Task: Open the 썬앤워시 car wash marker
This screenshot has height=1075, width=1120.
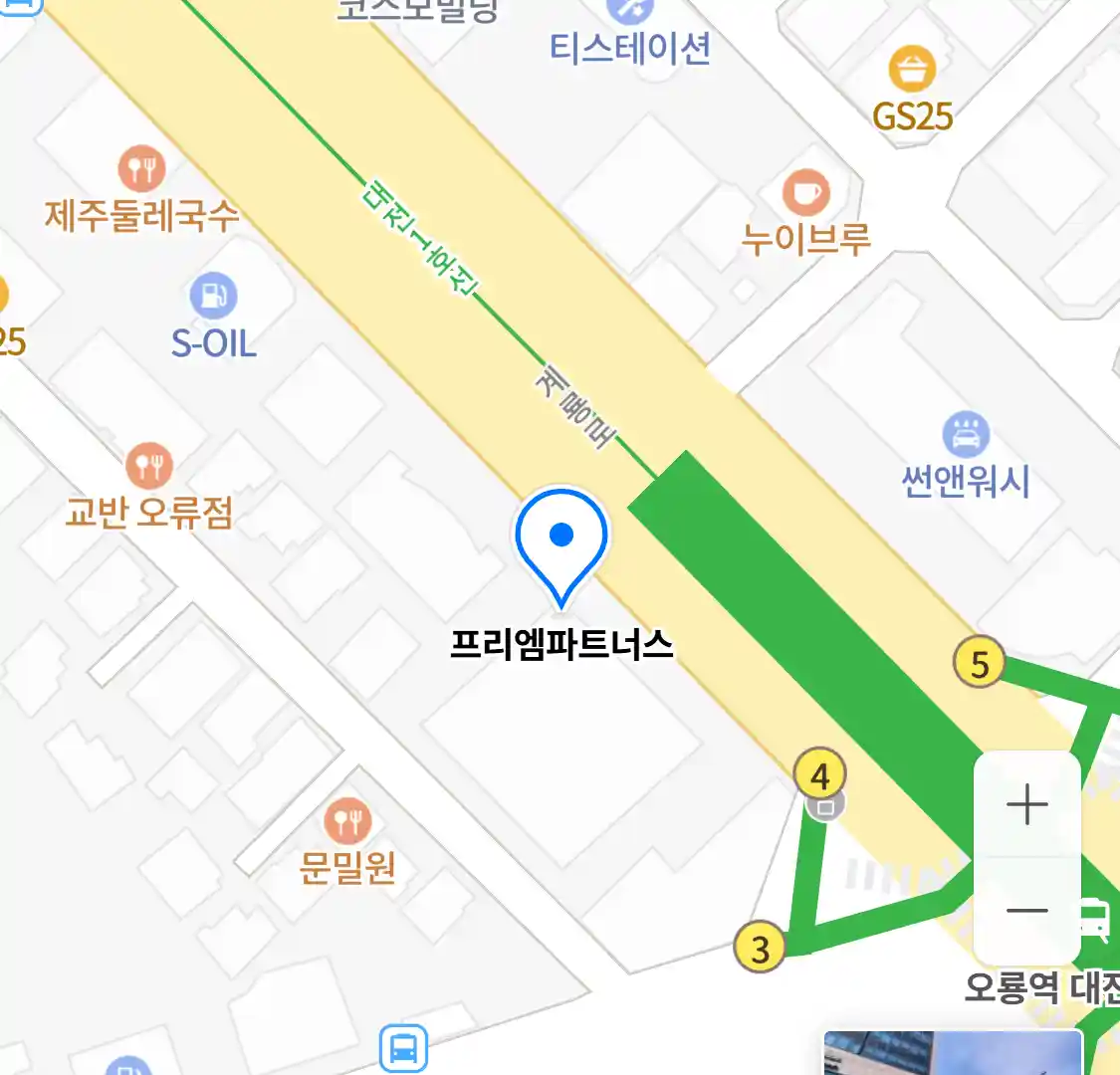Action: pos(965,435)
